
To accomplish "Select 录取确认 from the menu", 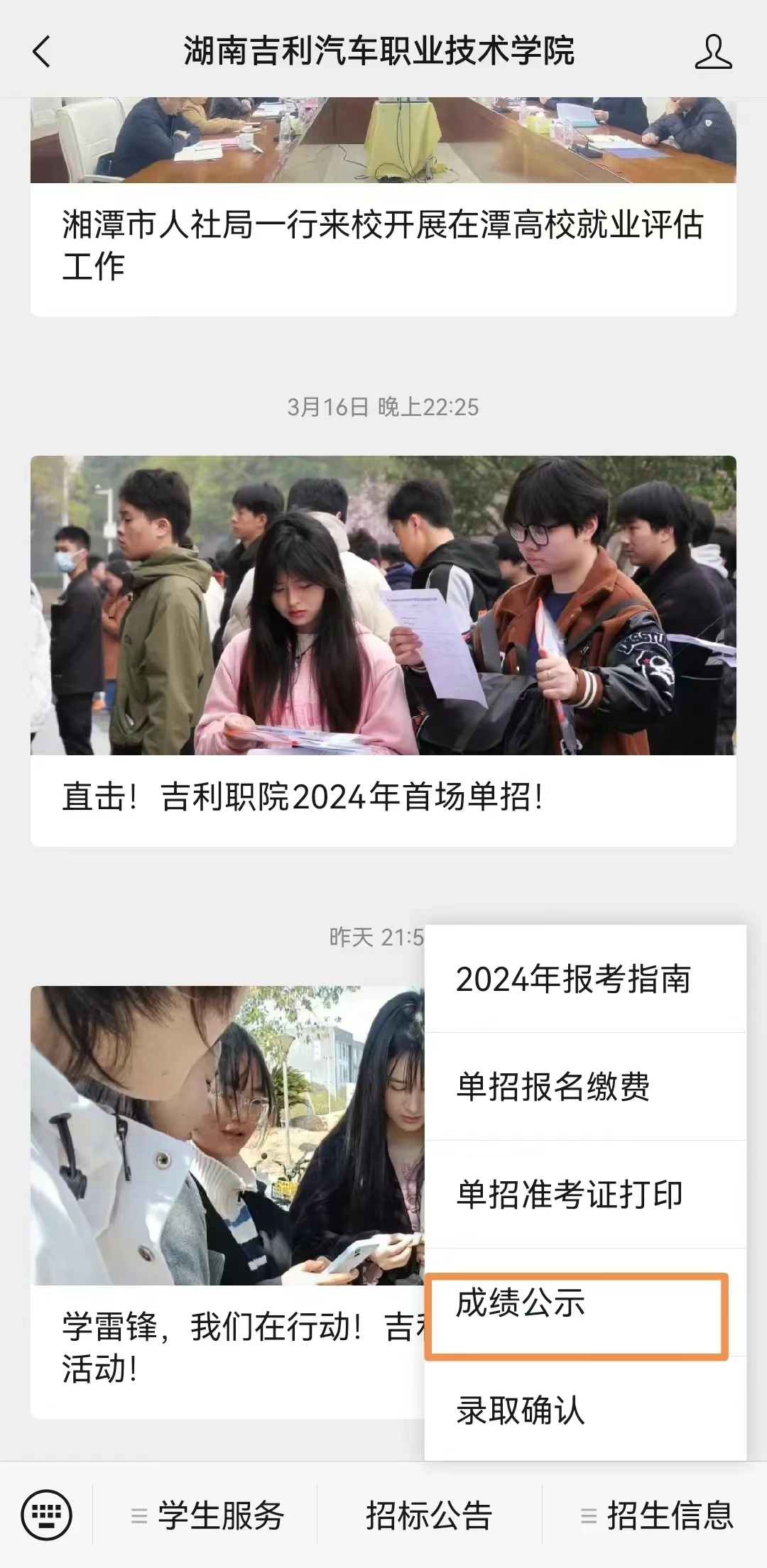I will (x=521, y=1410).
